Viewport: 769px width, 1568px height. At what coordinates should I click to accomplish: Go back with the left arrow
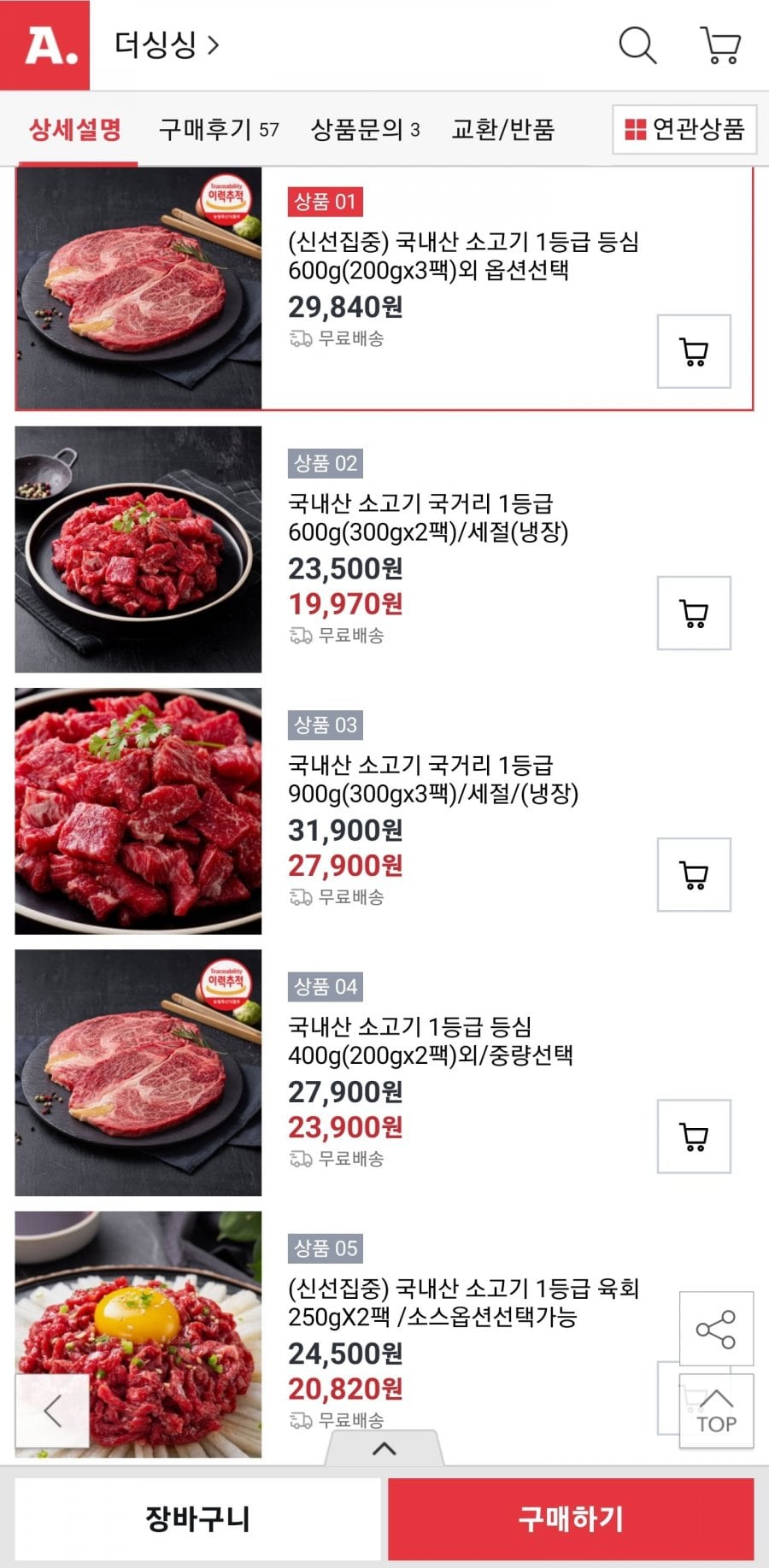(x=52, y=1411)
